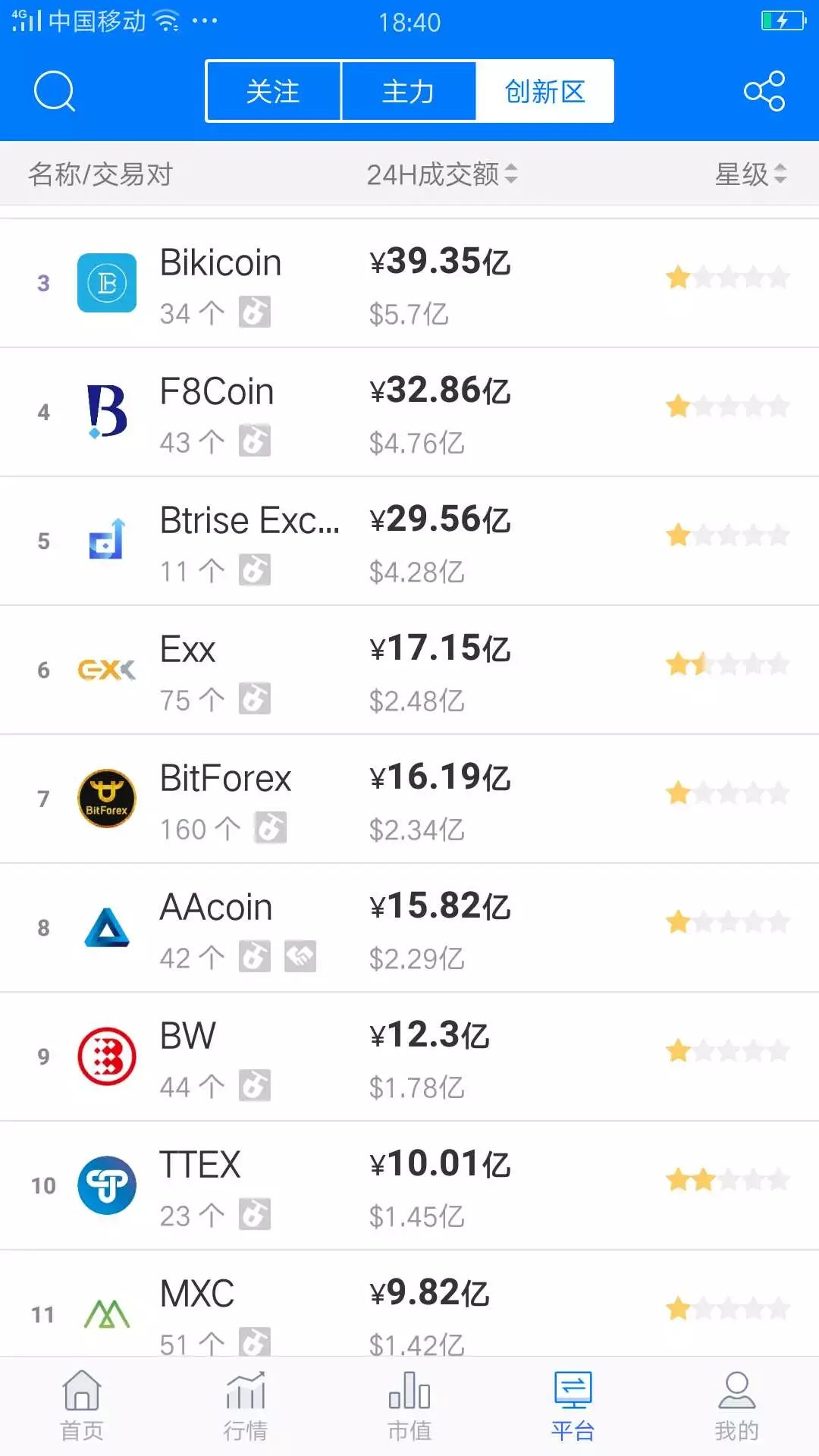Select the 创新区 tab
Image resolution: width=819 pixels, height=1456 pixels.
(x=544, y=91)
